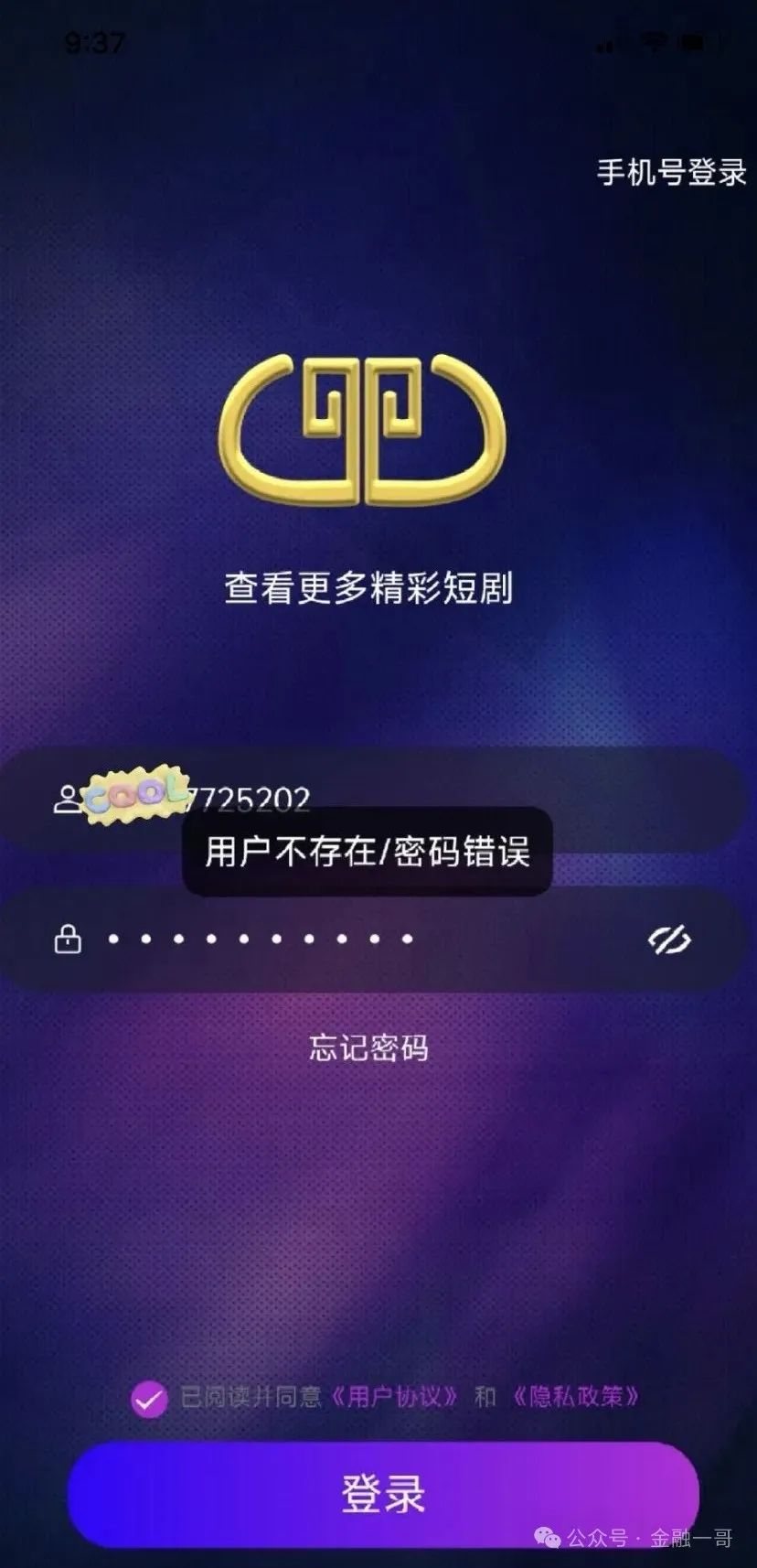
Task: Open the 忘记密码 recovery link
Action: coord(368,1047)
